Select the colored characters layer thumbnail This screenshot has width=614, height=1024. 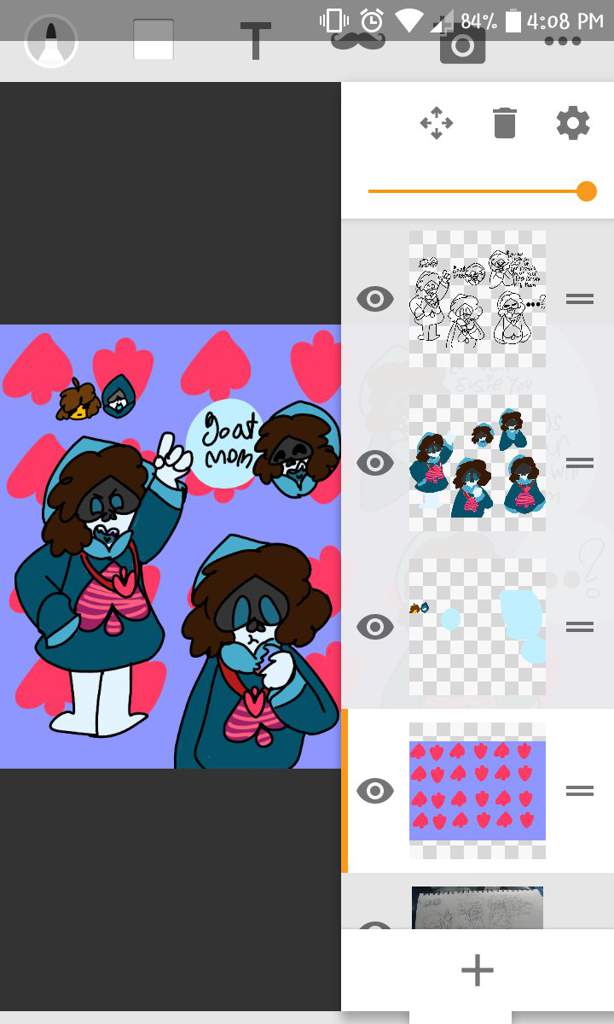477,462
